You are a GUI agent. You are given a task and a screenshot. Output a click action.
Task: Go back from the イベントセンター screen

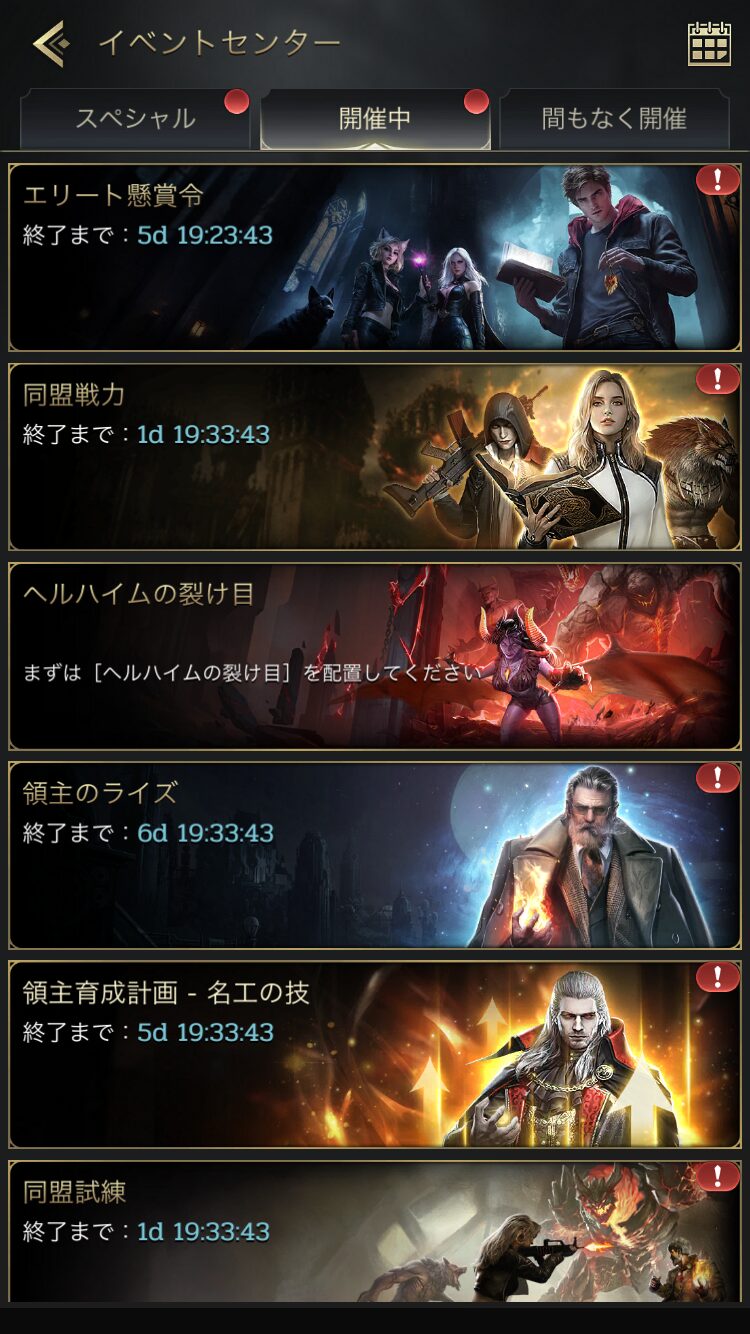click(x=50, y=44)
